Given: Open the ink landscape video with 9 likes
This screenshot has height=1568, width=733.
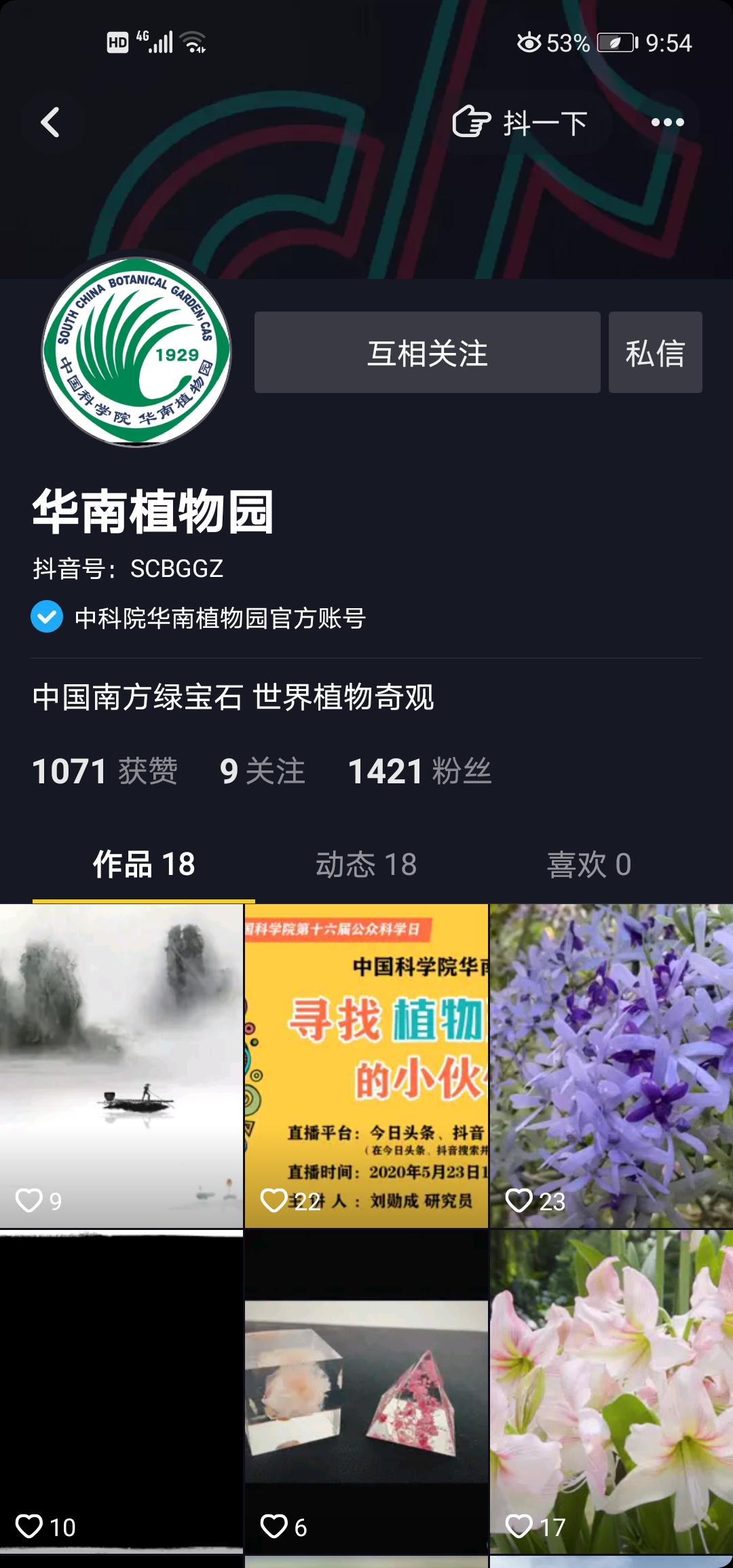Looking at the screenshot, I should click(121, 1066).
